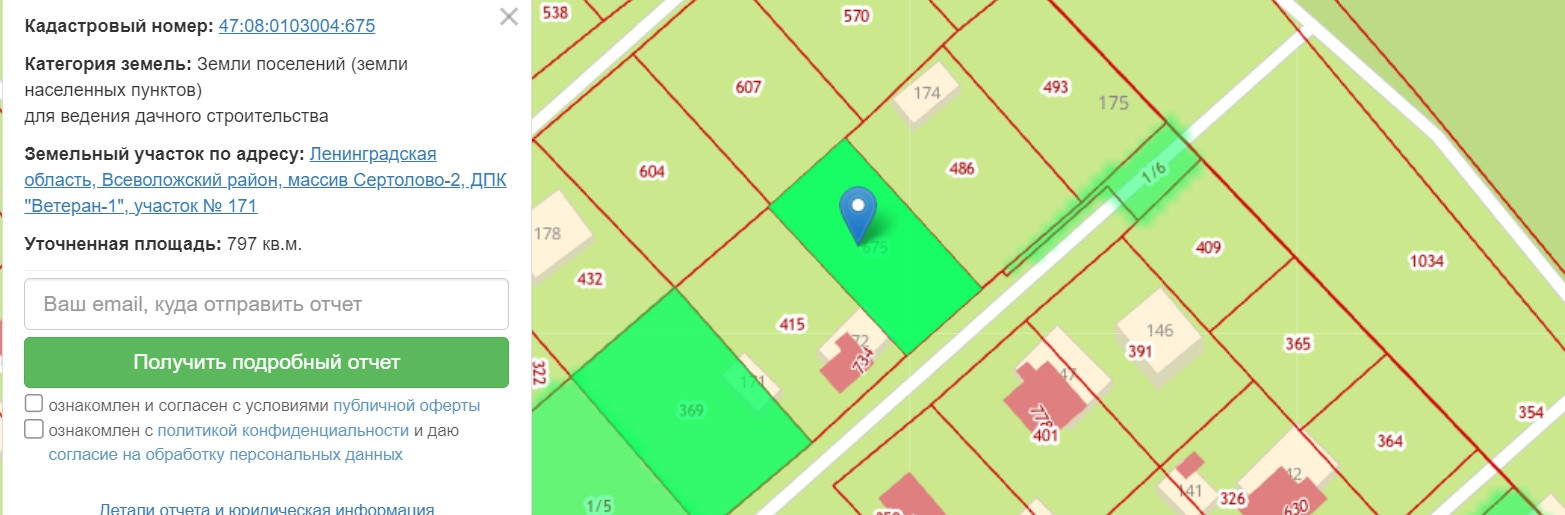Open согласие на обработку персональных данных link
Screen dimensions: 1565x515
[x=225, y=455]
